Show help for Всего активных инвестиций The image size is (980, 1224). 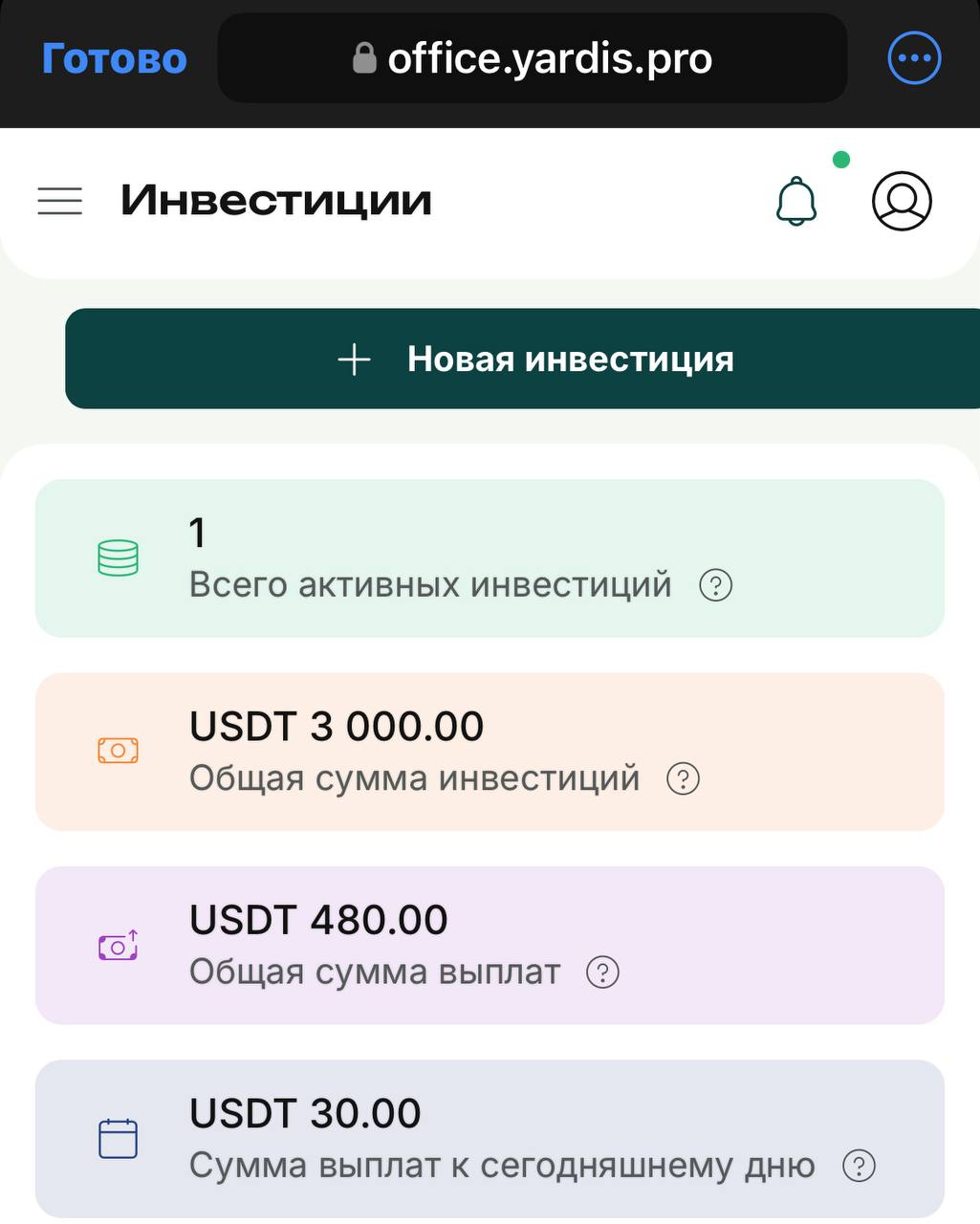pos(716,585)
